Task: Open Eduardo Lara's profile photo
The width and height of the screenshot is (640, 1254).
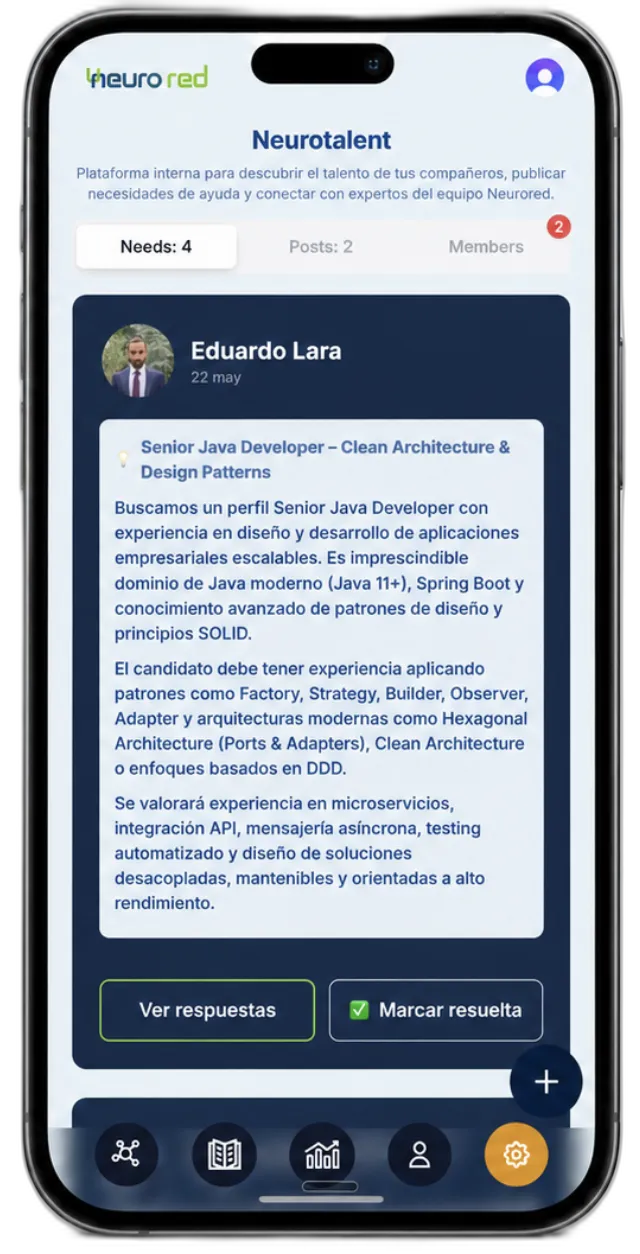Action: point(138,361)
